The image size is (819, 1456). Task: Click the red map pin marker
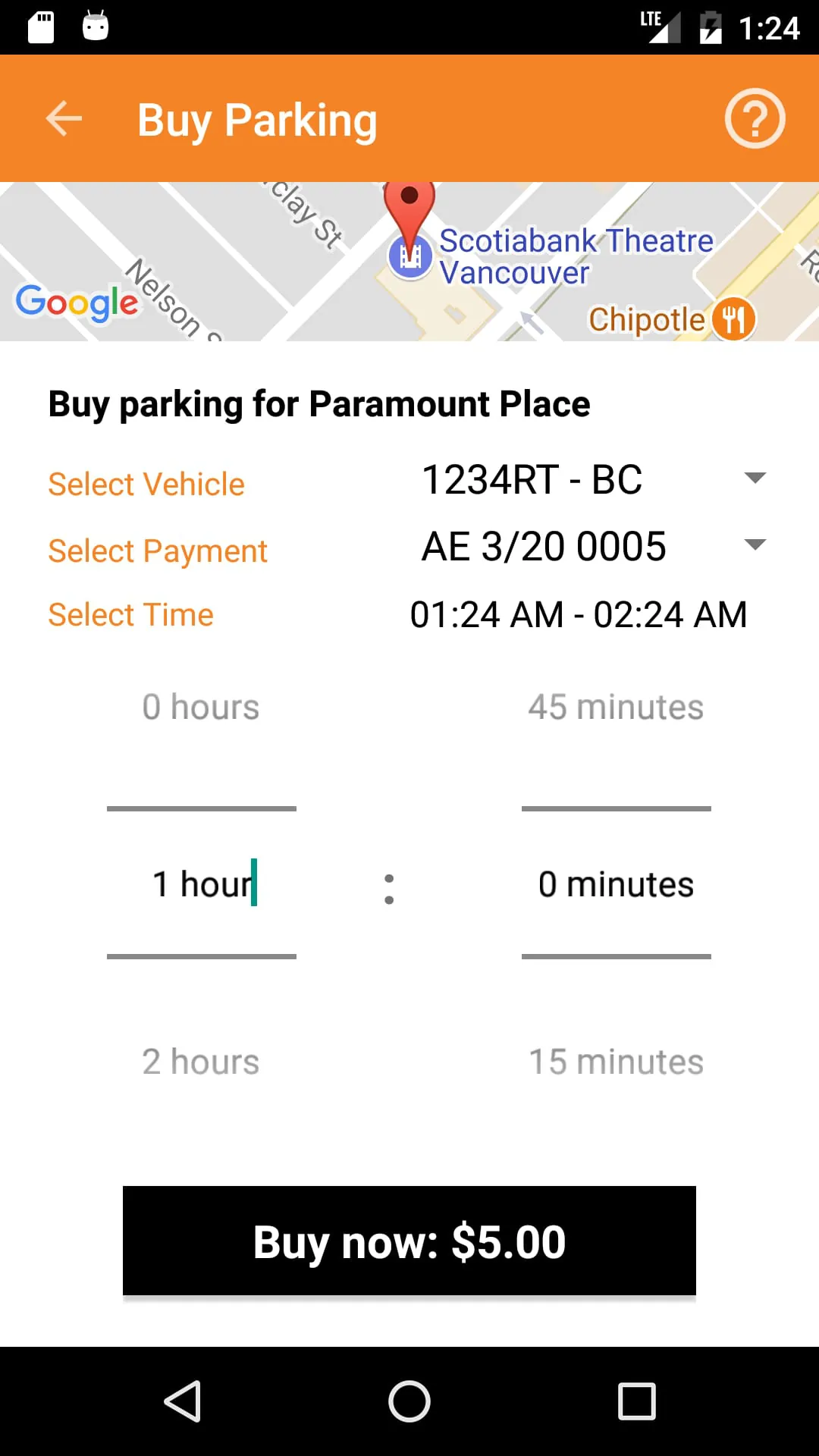410,212
